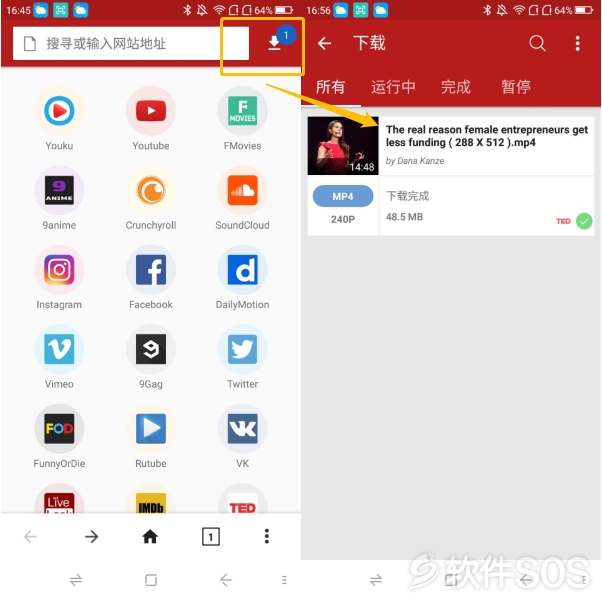Go forward using the browser arrow
The width and height of the screenshot is (602, 600).
(91, 537)
